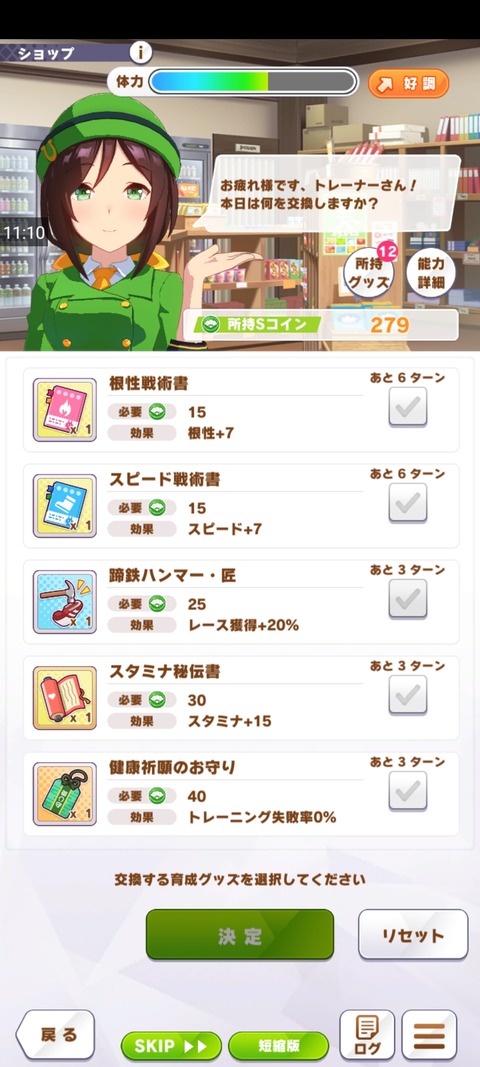The width and height of the screenshot is (480, 1067).
Task: Tap the リセット reset button
Action: (x=413, y=935)
